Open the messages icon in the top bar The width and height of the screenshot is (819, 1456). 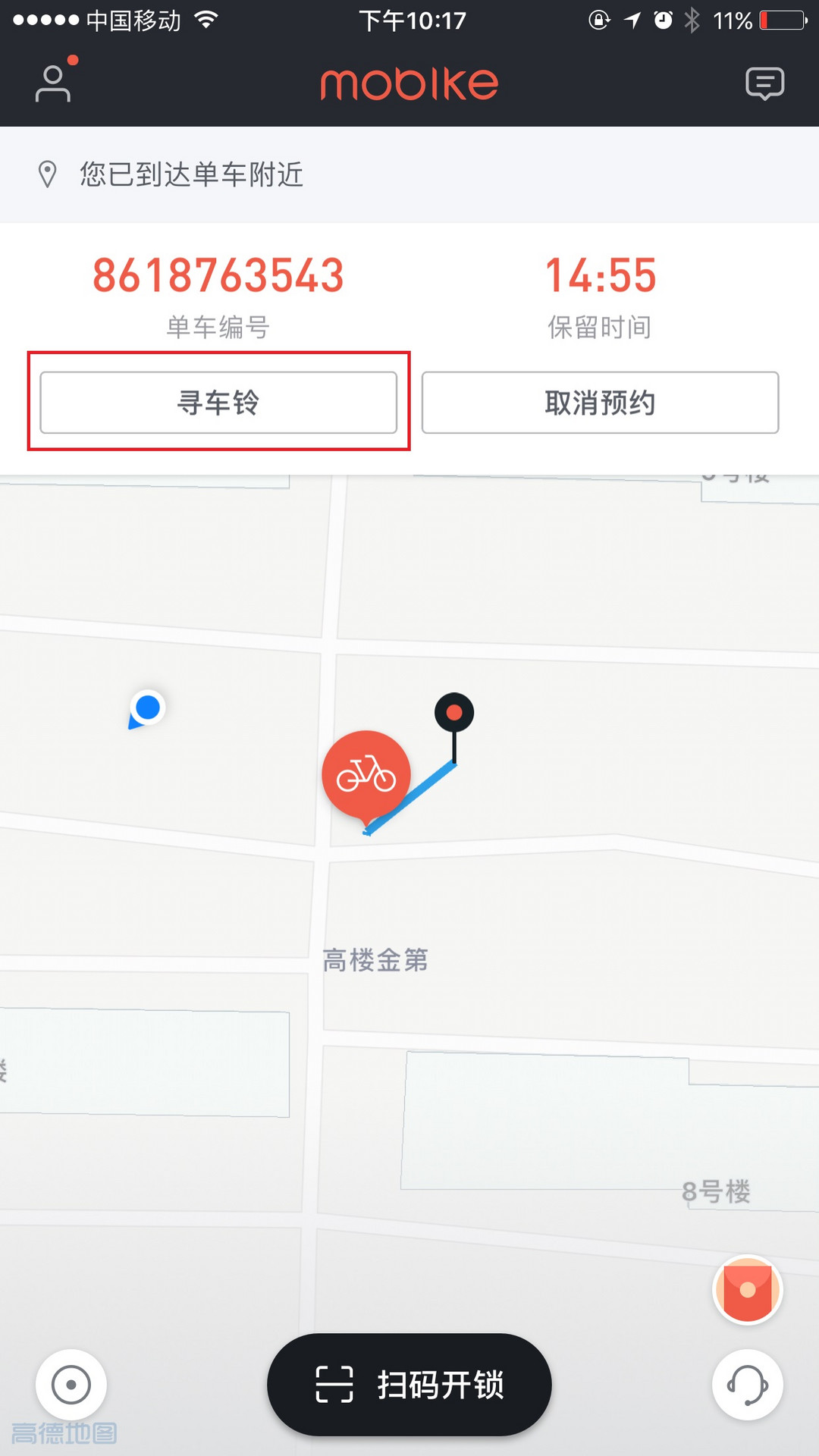[x=764, y=83]
